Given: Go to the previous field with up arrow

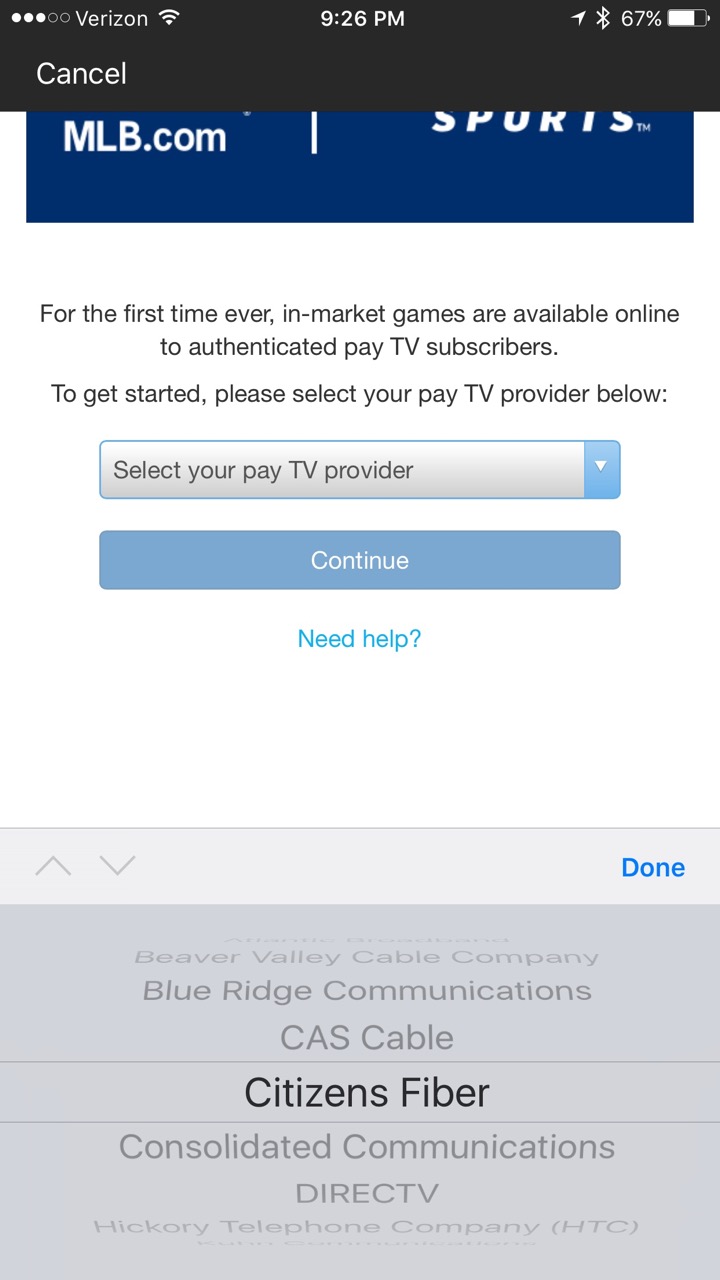Looking at the screenshot, I should (x=53, y=866).
